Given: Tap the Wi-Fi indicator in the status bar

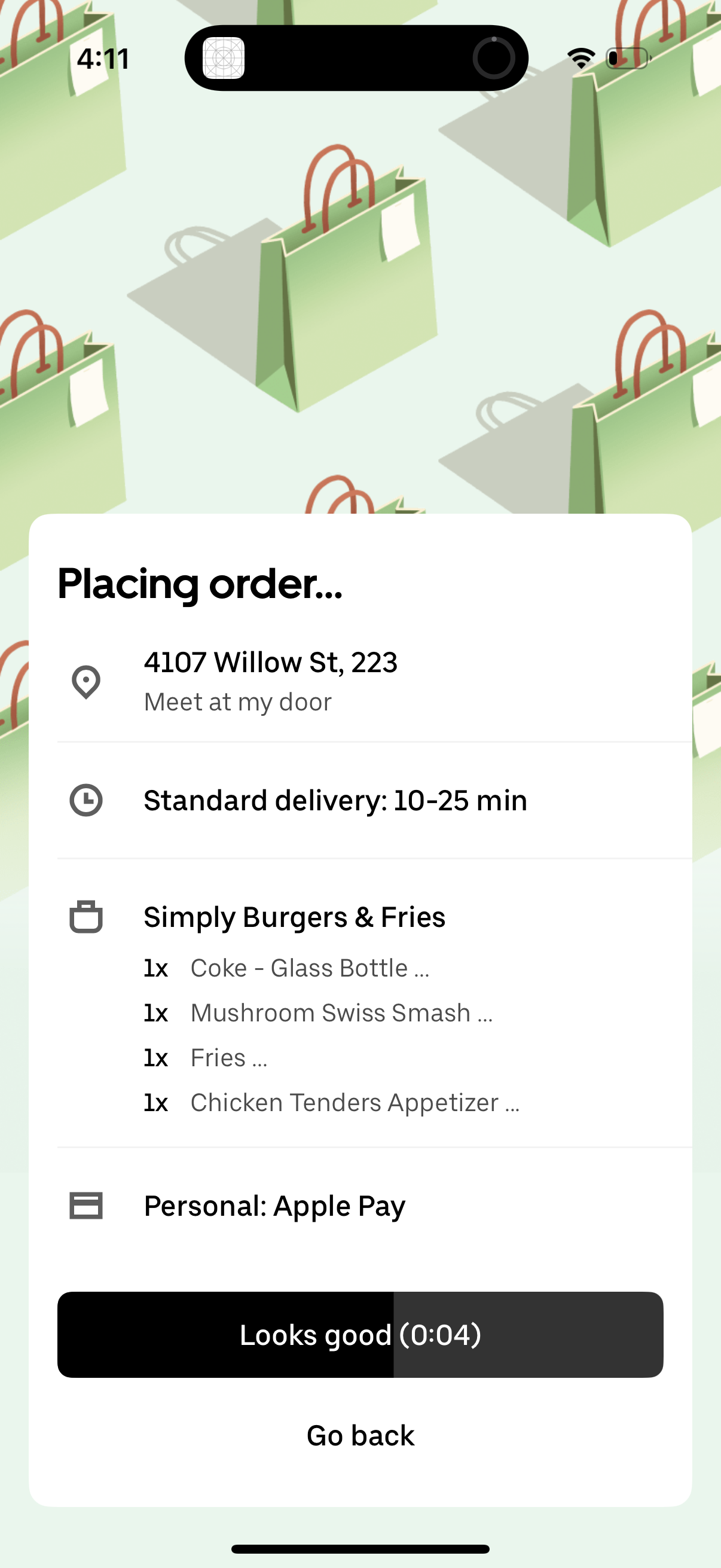Looking at the screenshot, I should tap(581, 57).
